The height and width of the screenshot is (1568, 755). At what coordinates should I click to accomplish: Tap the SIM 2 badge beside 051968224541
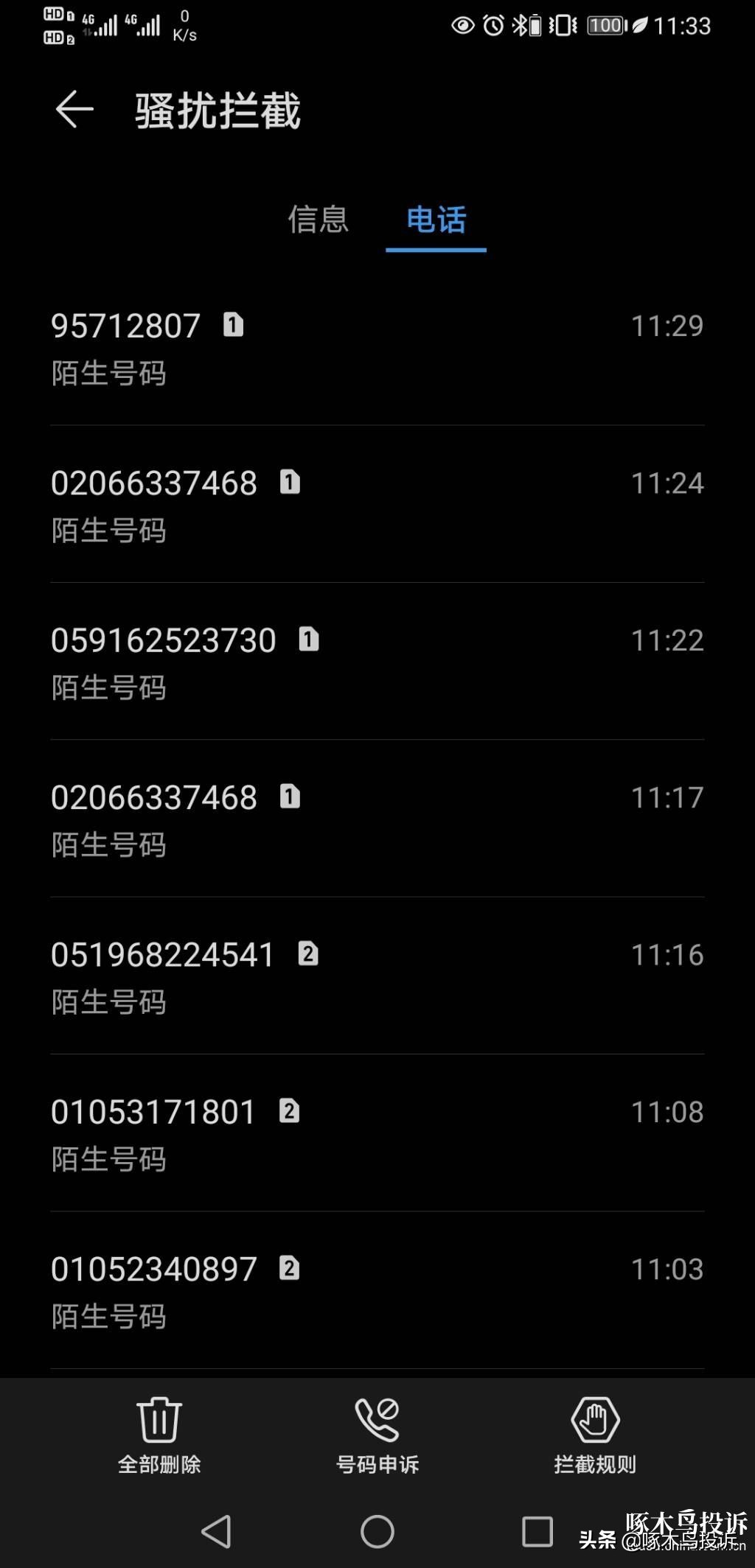pos(310,953)
